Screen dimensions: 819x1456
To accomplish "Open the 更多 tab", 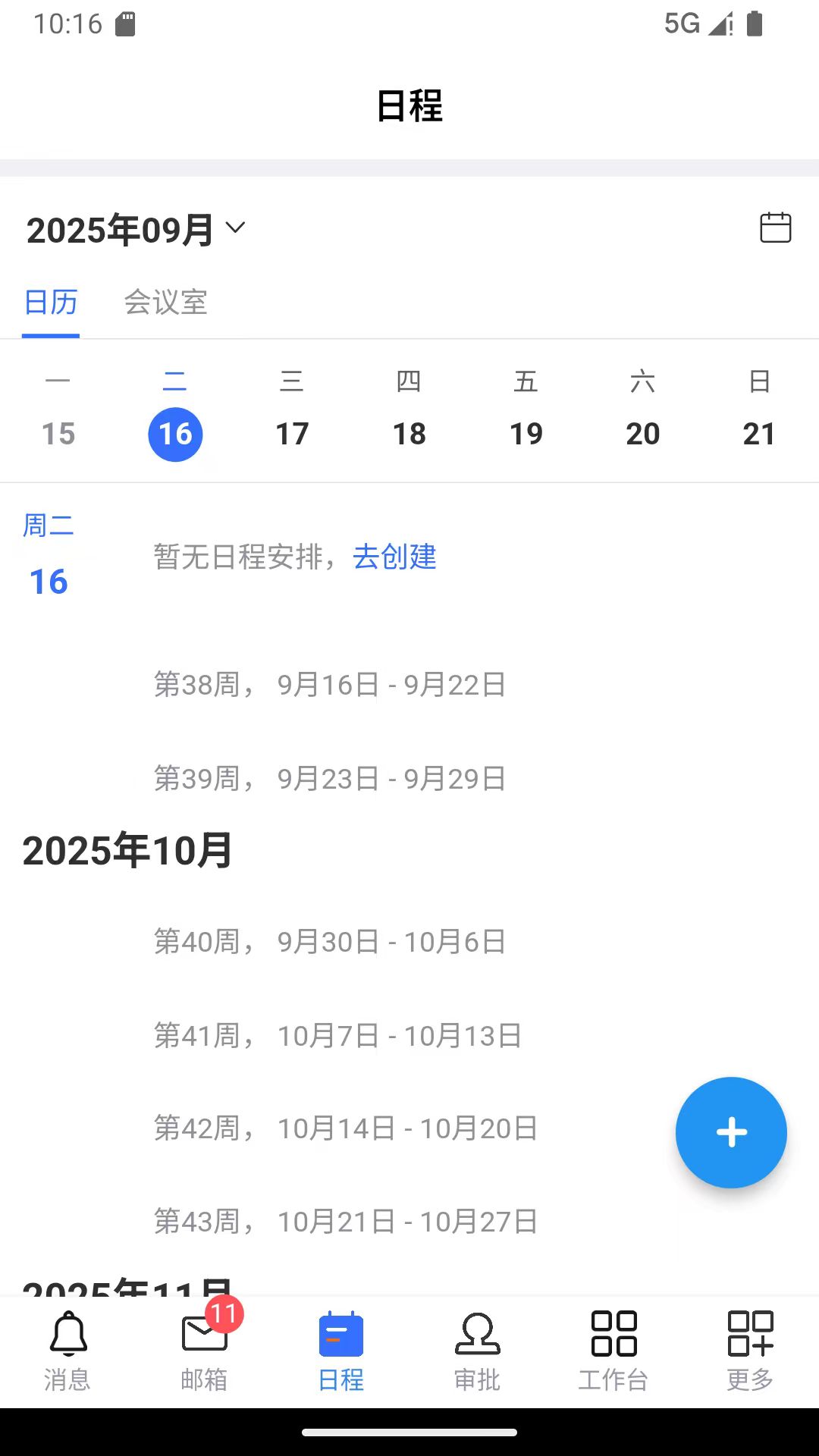I will coord(751,1352).
